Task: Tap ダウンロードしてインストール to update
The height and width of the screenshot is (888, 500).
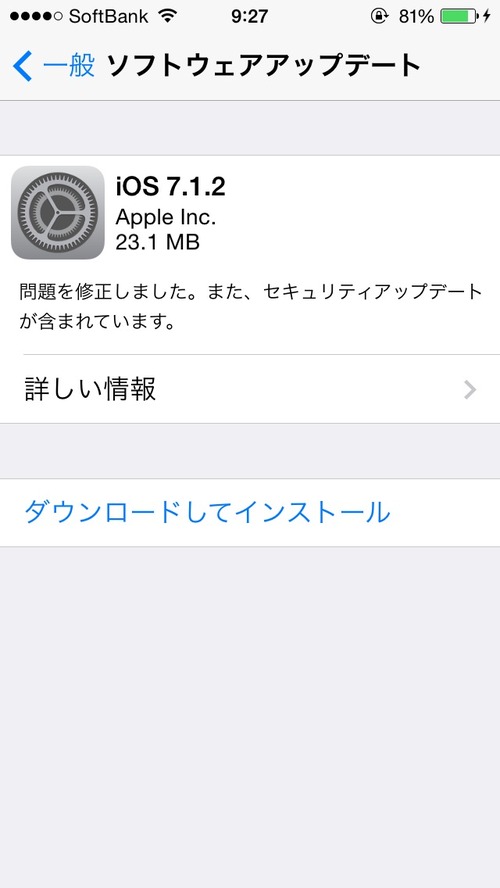Action: pos(250,513)
